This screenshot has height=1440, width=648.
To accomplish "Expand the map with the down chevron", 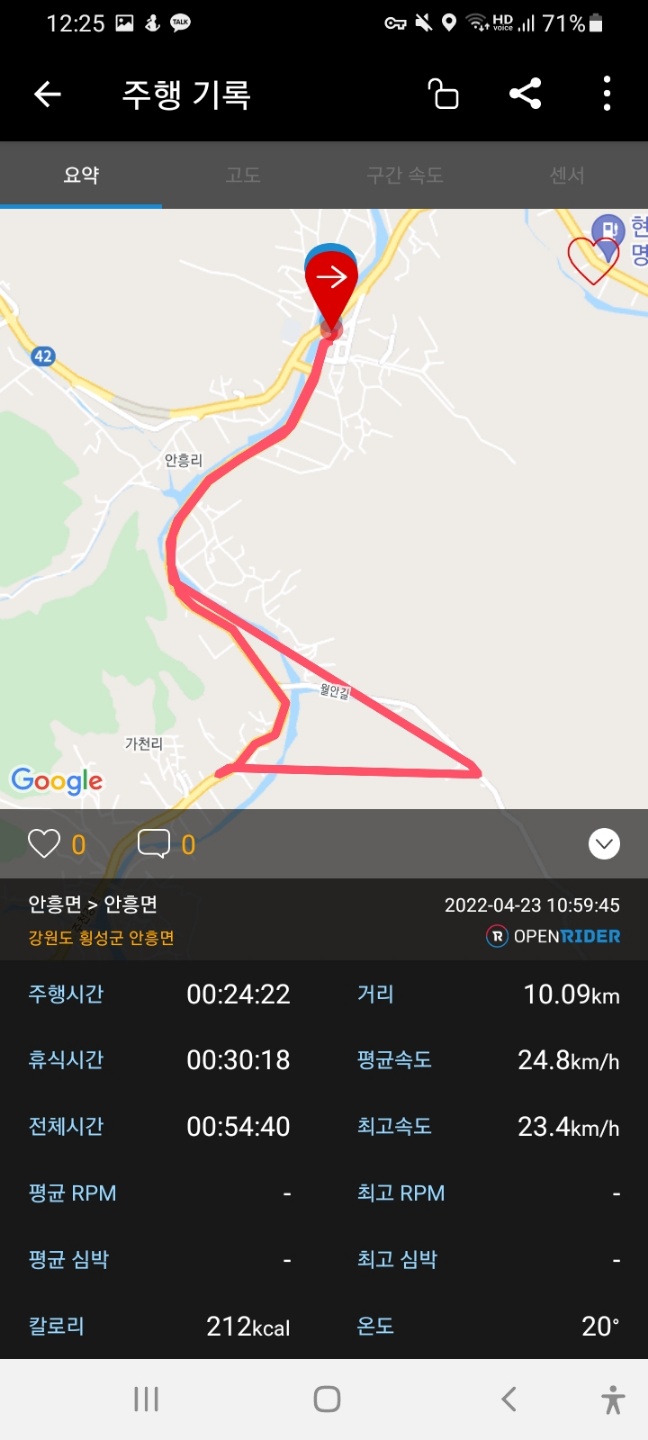I will coord(604,844).
